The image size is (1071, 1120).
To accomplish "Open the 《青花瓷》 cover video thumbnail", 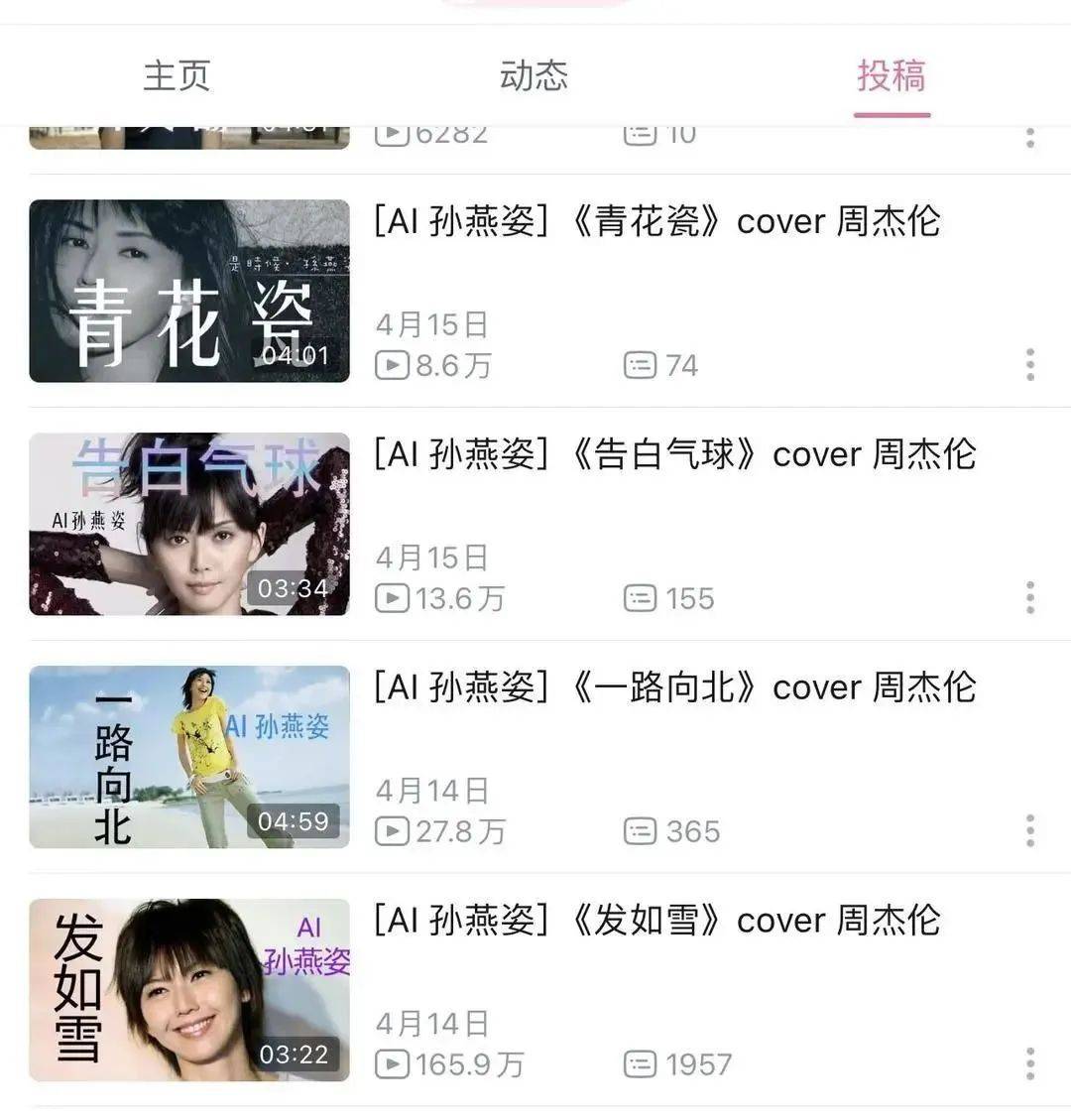I will (x=189, y=291).
